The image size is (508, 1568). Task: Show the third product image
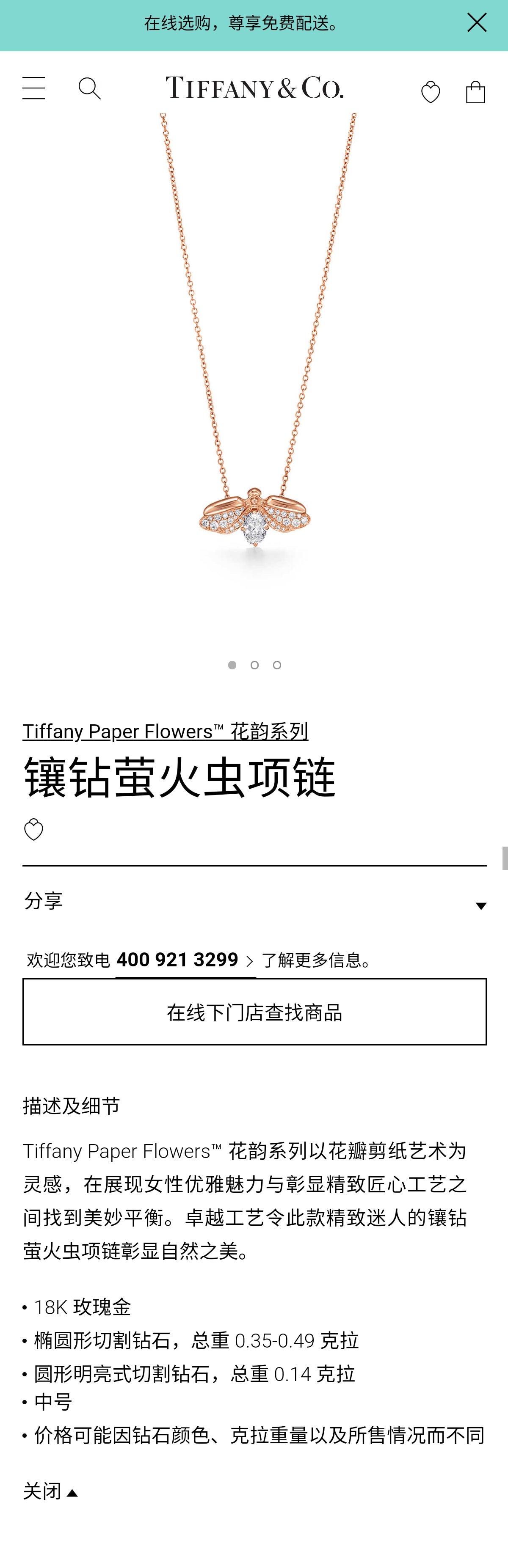pos(277,665)
